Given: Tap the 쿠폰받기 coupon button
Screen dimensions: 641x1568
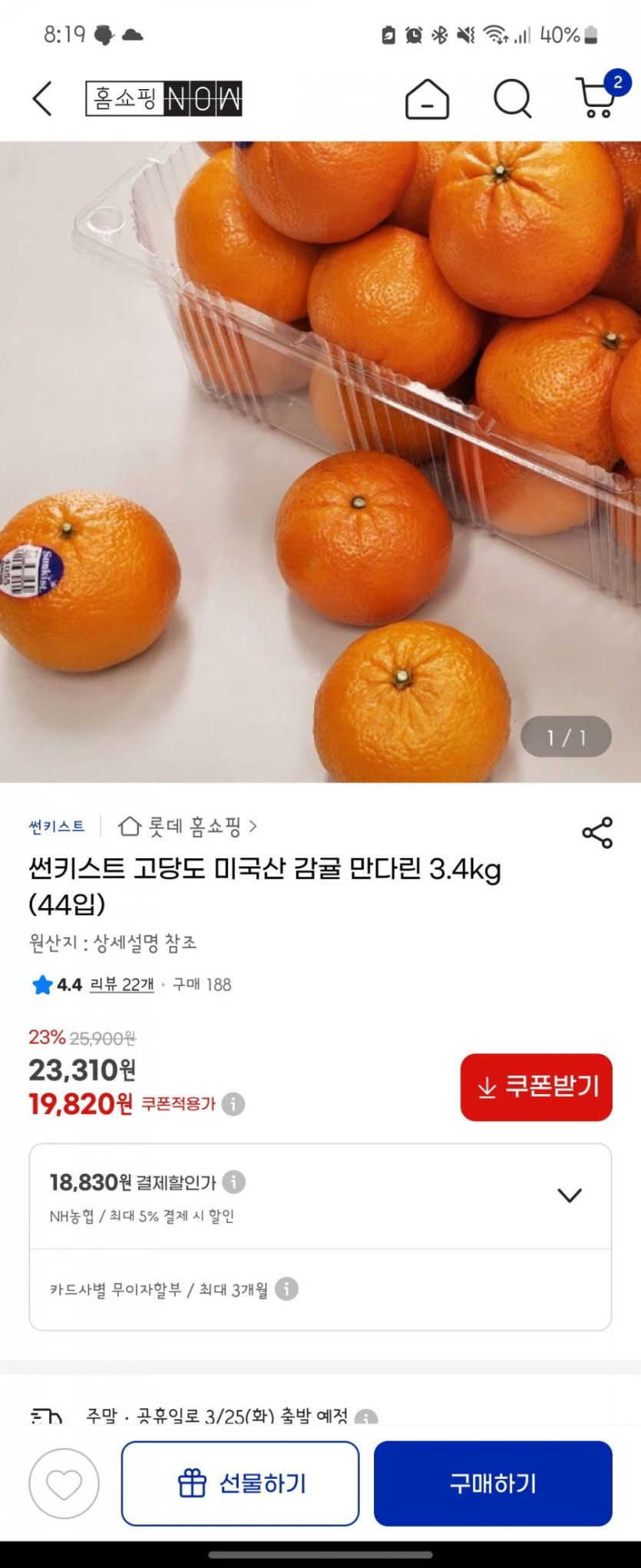Looking at the screenshot, I should tap(536, 1087).
